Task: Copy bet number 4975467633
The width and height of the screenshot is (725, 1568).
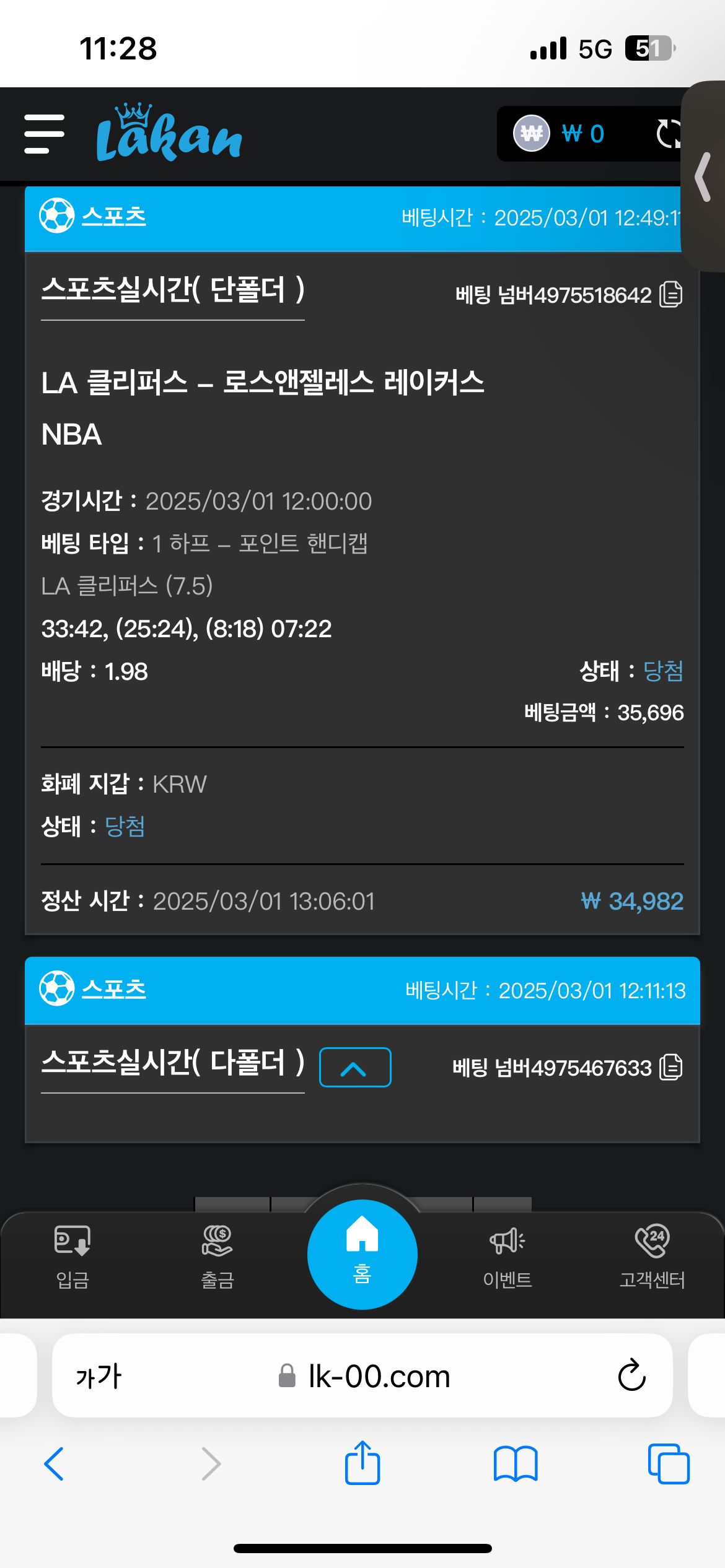Action: click(x=671, y=1068)
